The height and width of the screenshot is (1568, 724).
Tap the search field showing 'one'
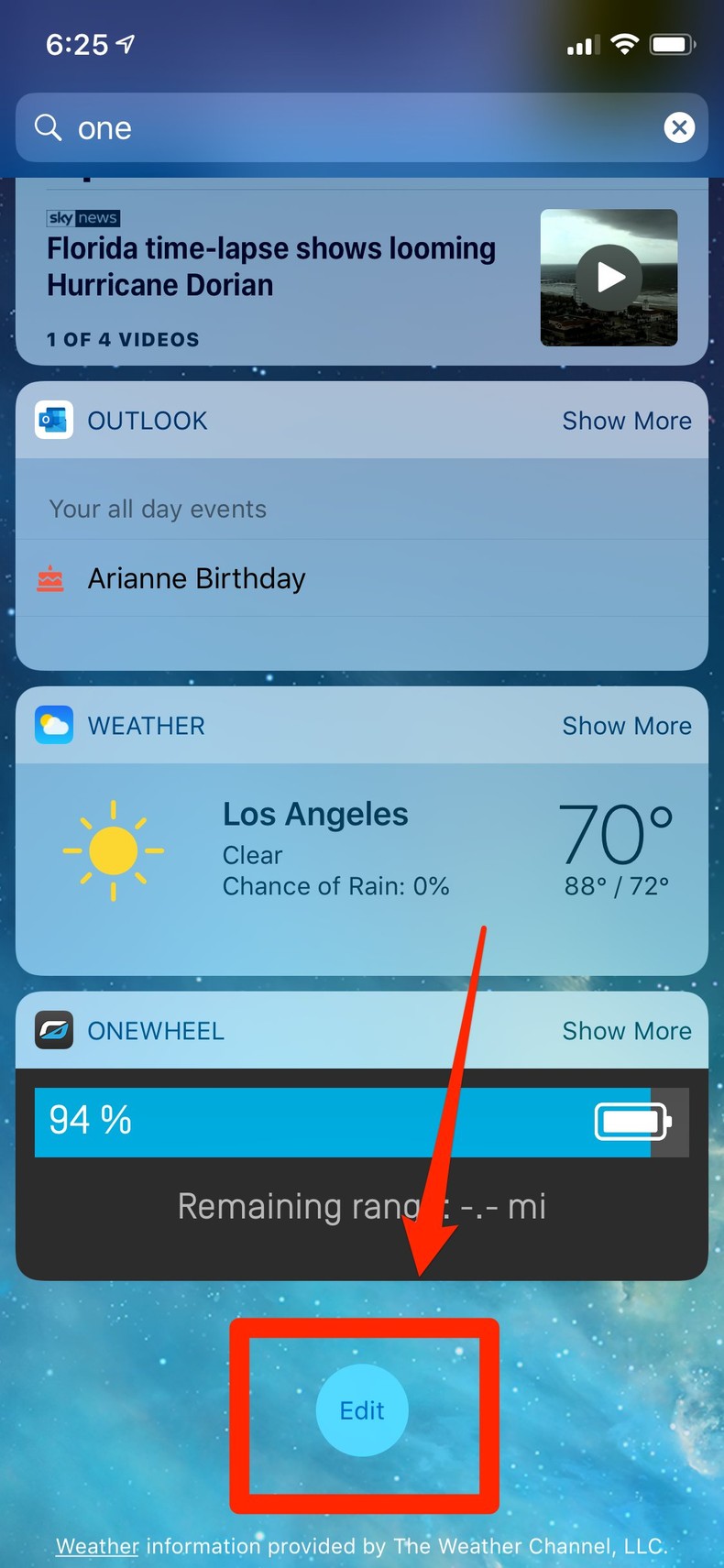click(275, 127)
